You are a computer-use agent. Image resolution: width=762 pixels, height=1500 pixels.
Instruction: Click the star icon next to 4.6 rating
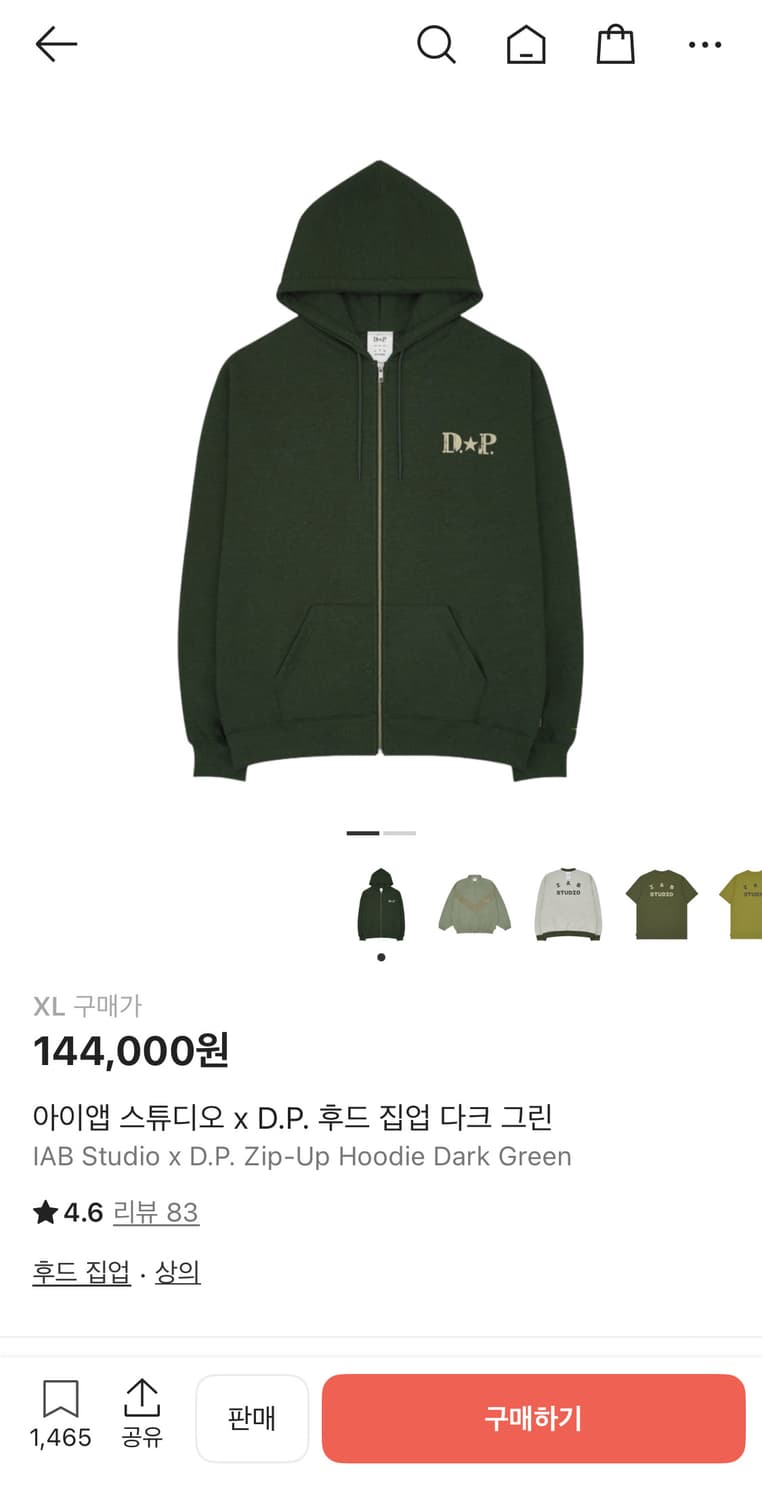coord(43,1211)
